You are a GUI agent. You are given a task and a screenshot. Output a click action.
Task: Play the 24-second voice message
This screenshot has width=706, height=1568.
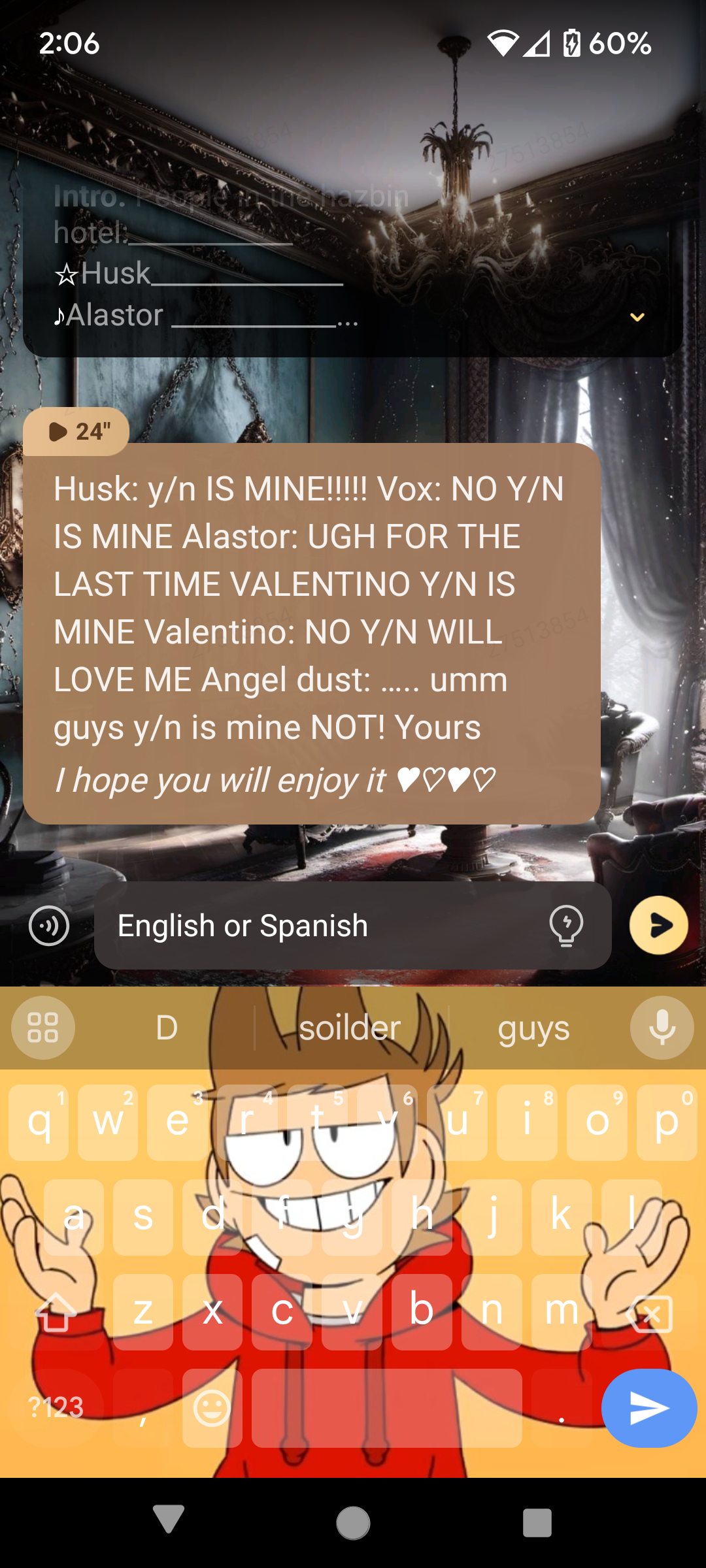coord(76,431)
